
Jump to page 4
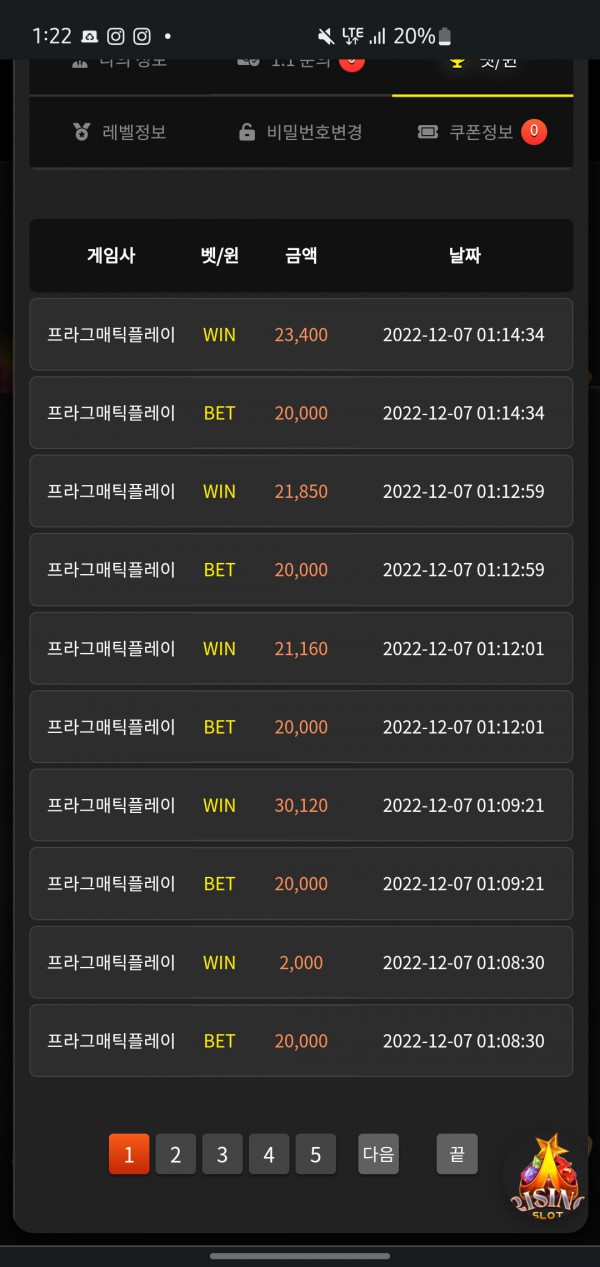(x=269, y=1154)
